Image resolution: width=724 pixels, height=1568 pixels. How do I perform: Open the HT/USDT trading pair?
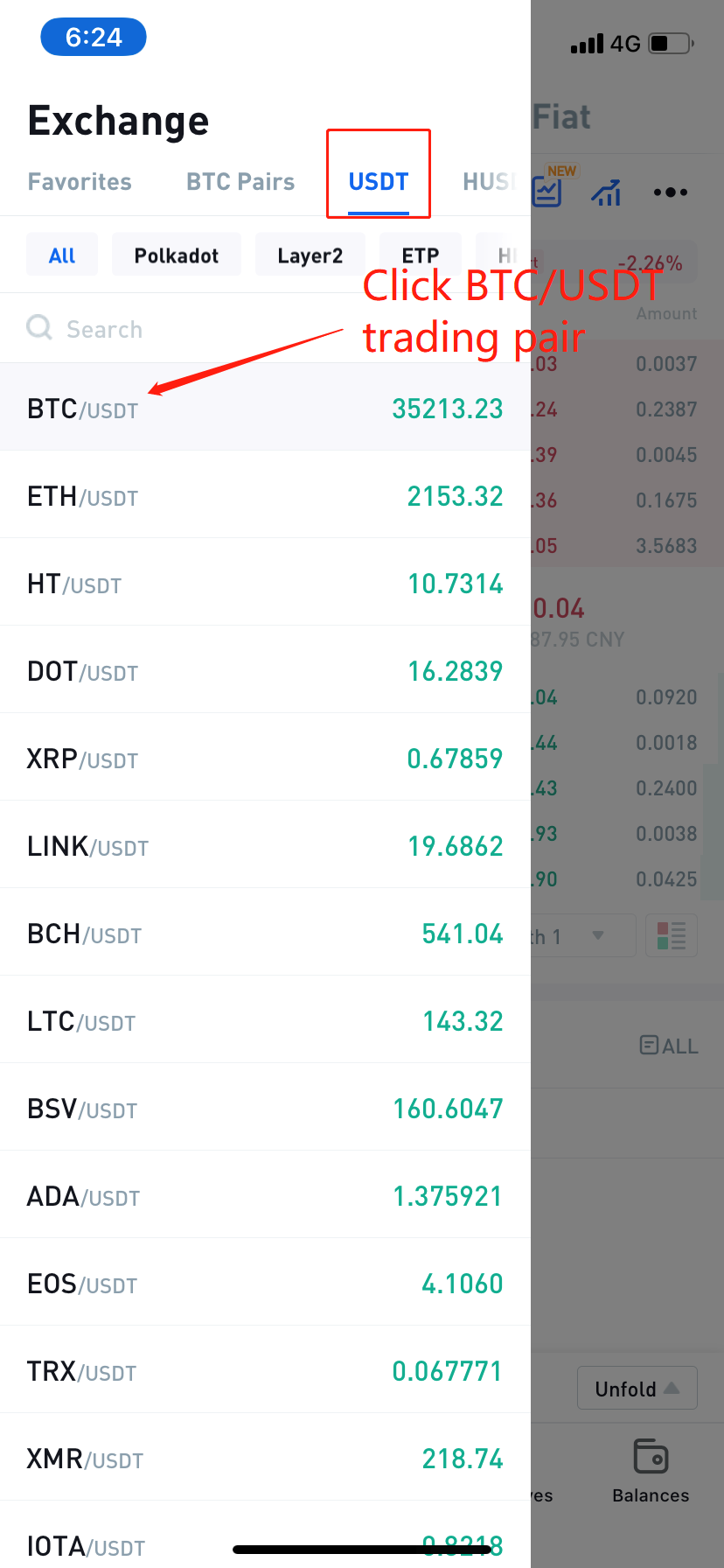tap(265, 583)
